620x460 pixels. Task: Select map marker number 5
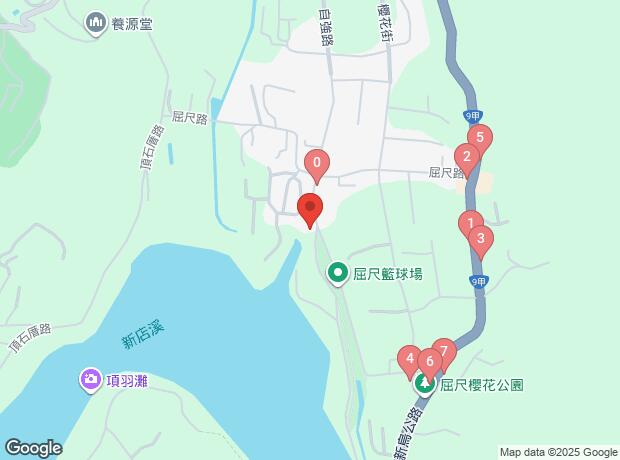pyautogui.click(x=480, y=138)
